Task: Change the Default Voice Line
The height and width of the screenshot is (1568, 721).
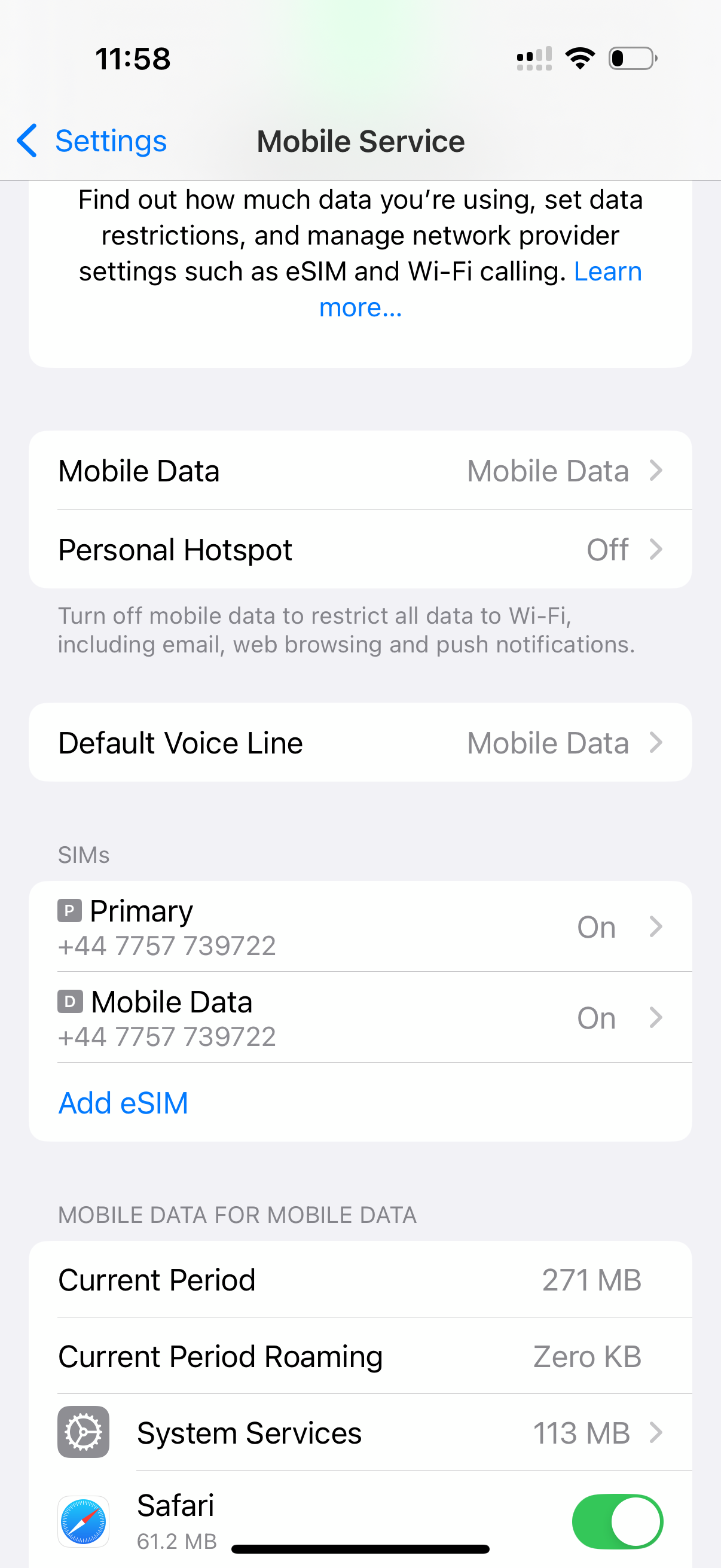Action: (360, 743)
